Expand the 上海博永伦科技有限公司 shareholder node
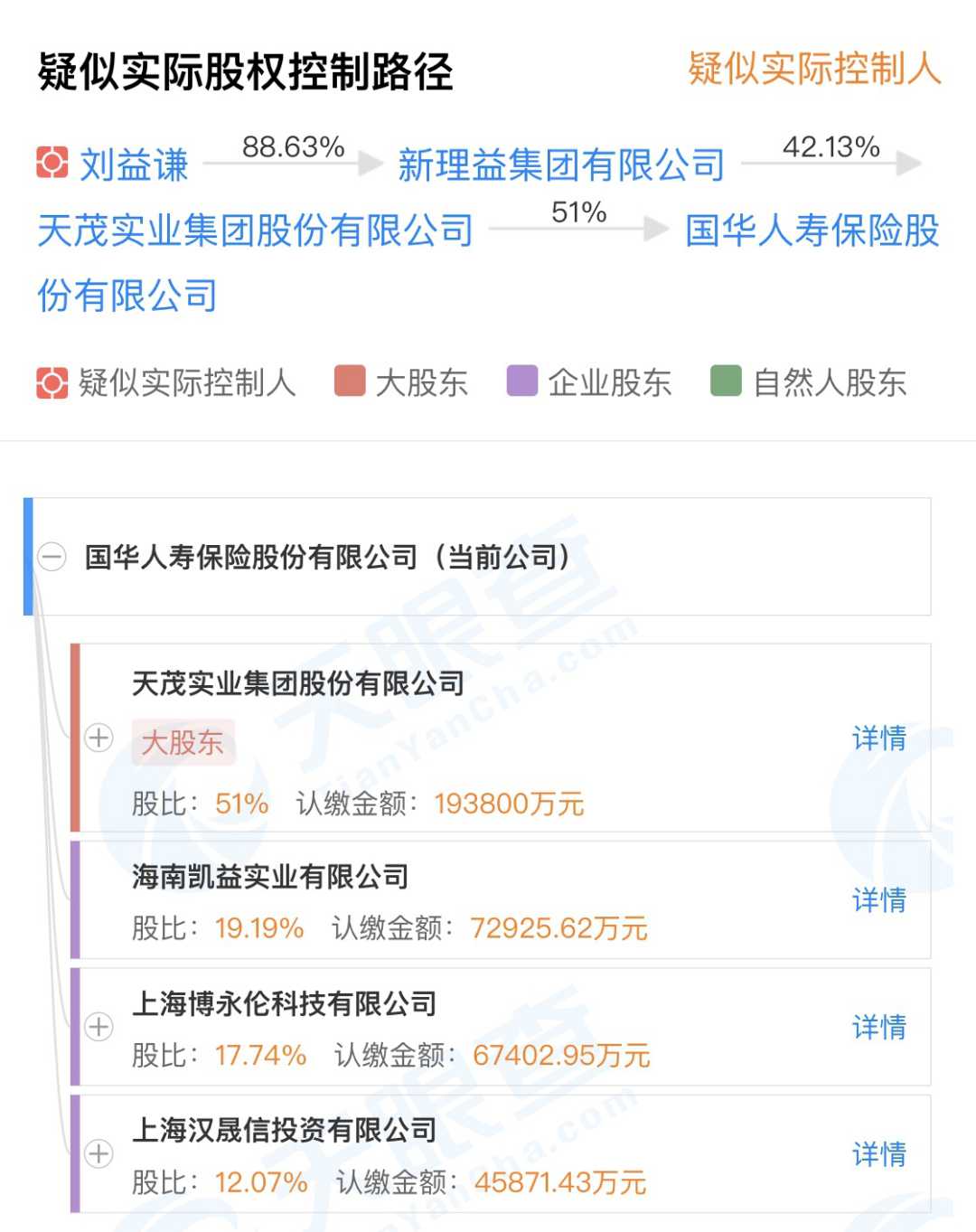976x1232 pixels. click(x=99, y=1027)
